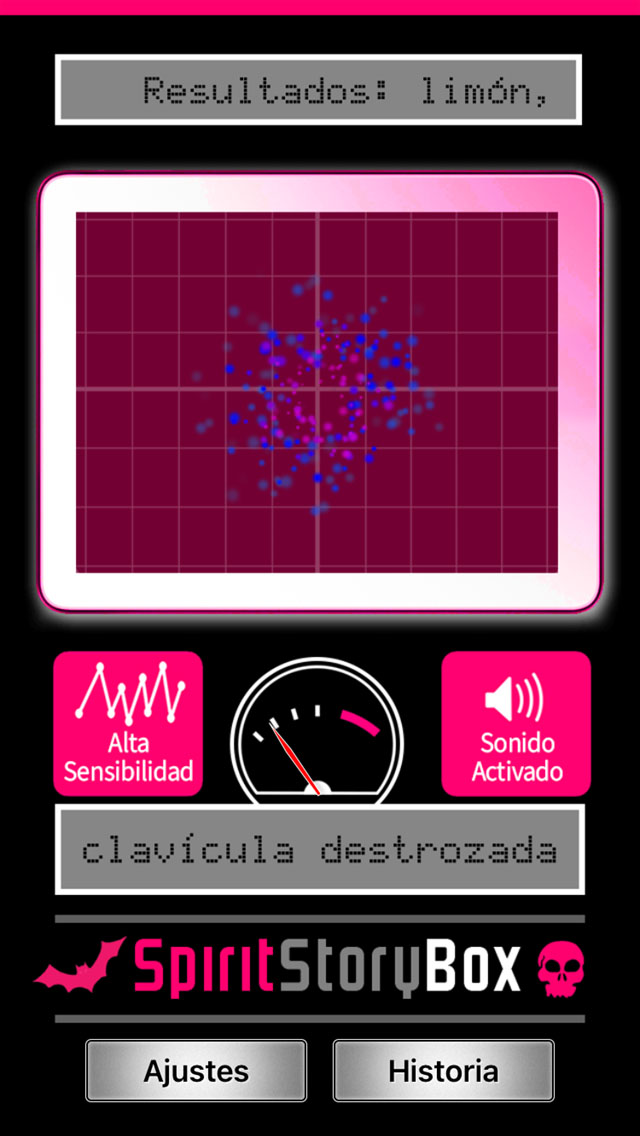Toggle the Alta Sensibilidad button
This screenshot has width=640, height=1136.
(x=128, y=723)
